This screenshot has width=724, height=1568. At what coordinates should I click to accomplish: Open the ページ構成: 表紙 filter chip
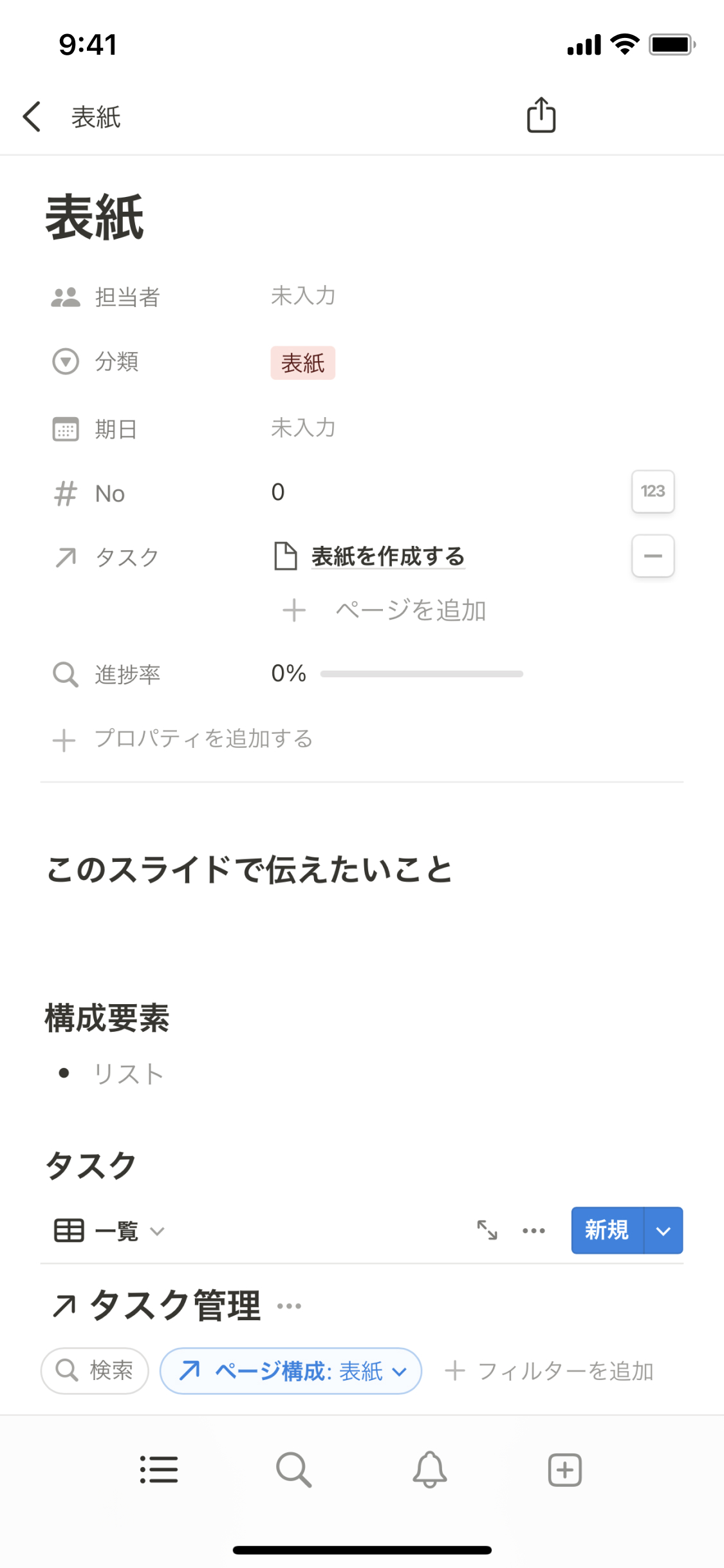[291, 1371]
